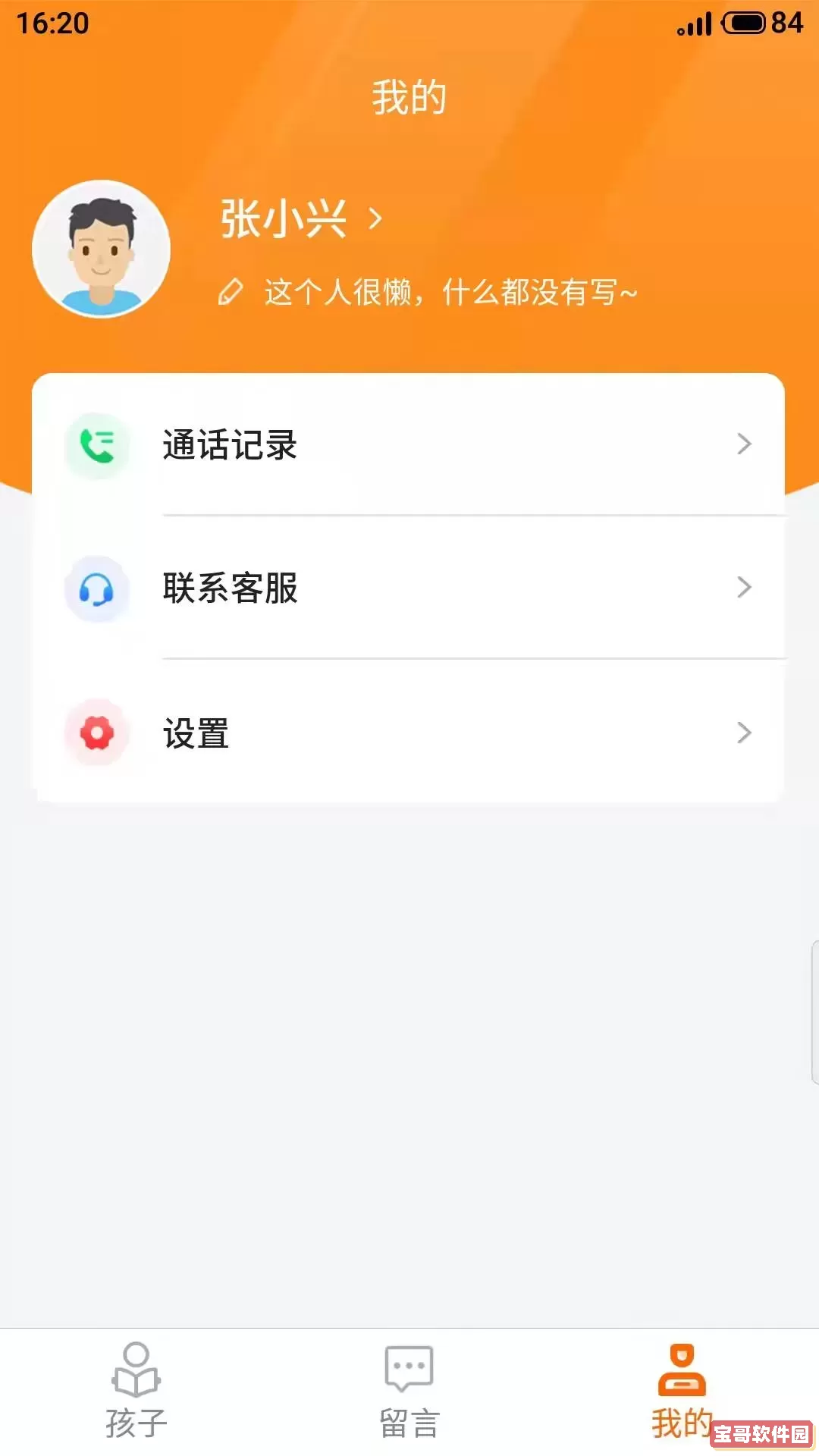The height and width of the screenshot is (1456, 819).
Task: Tap the username 张小兴
Action: coord(282,218)
